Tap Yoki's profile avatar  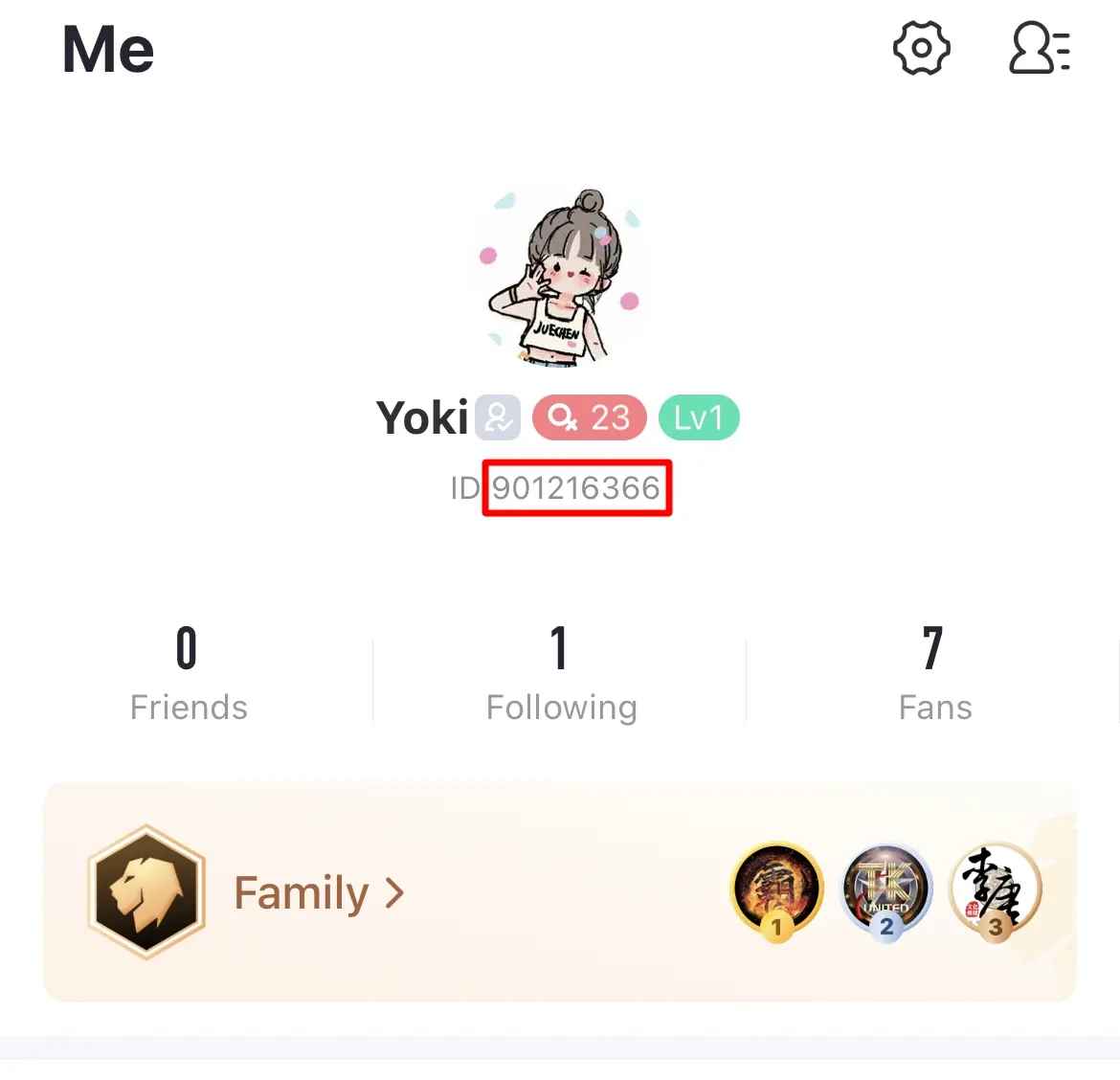click(560, 278)
